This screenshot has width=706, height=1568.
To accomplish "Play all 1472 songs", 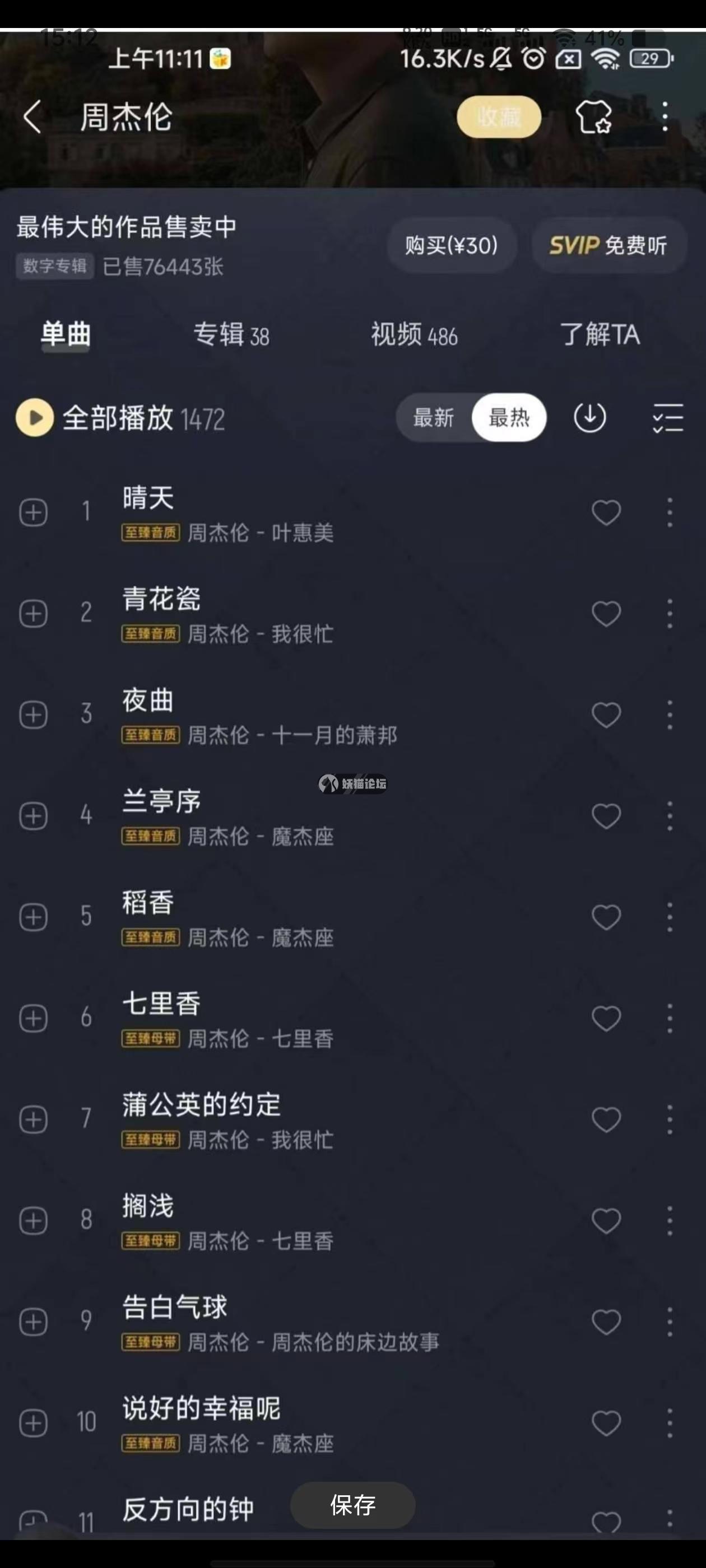I will 35,418.
